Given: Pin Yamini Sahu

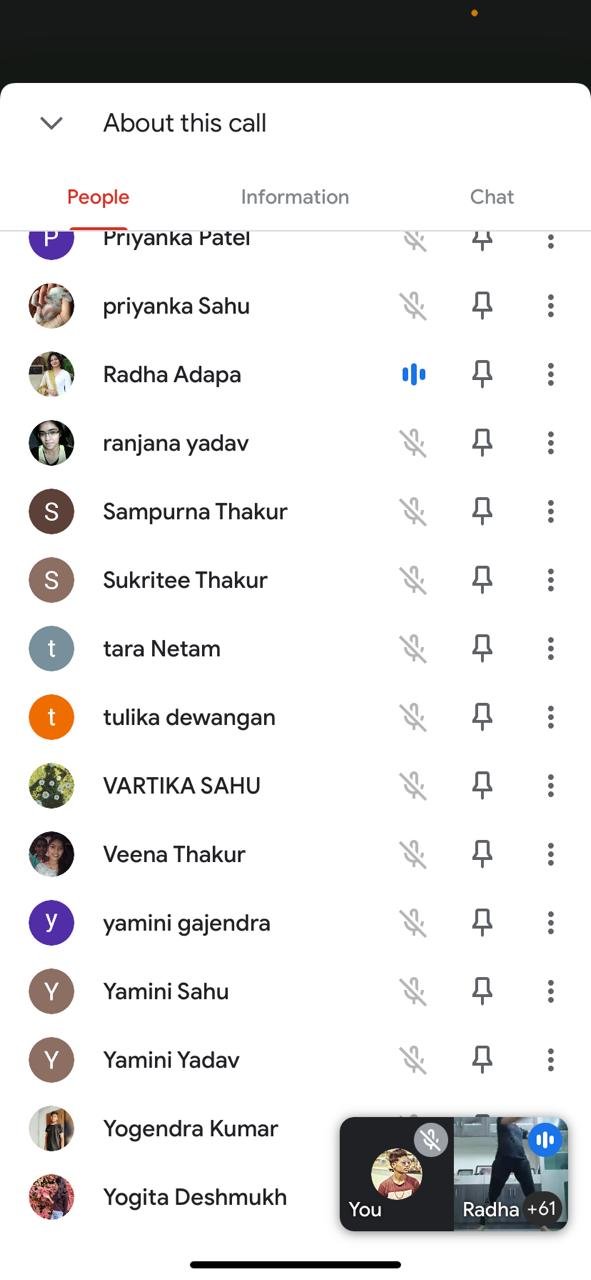Looking at the screenshot, I should 482,991.
